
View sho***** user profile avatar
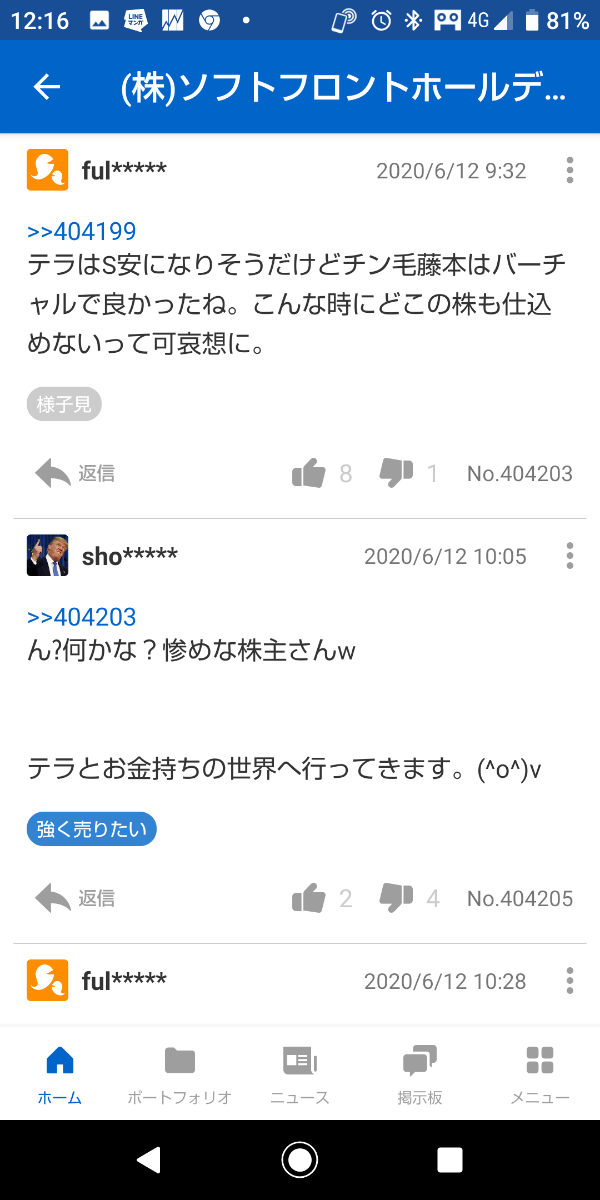(x=47, y=555)
